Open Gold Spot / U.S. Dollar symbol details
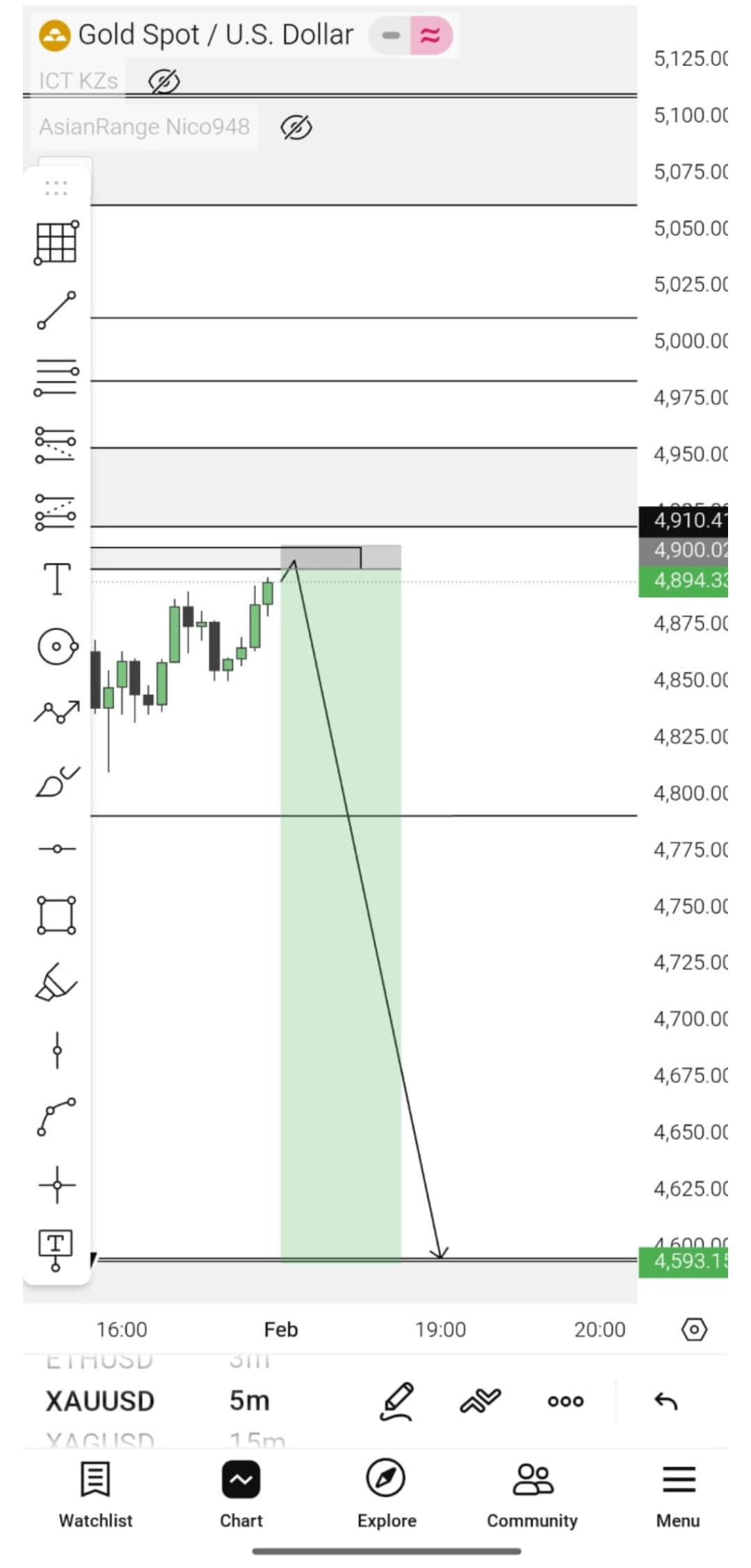751x1568 pixels. point(215,35)
